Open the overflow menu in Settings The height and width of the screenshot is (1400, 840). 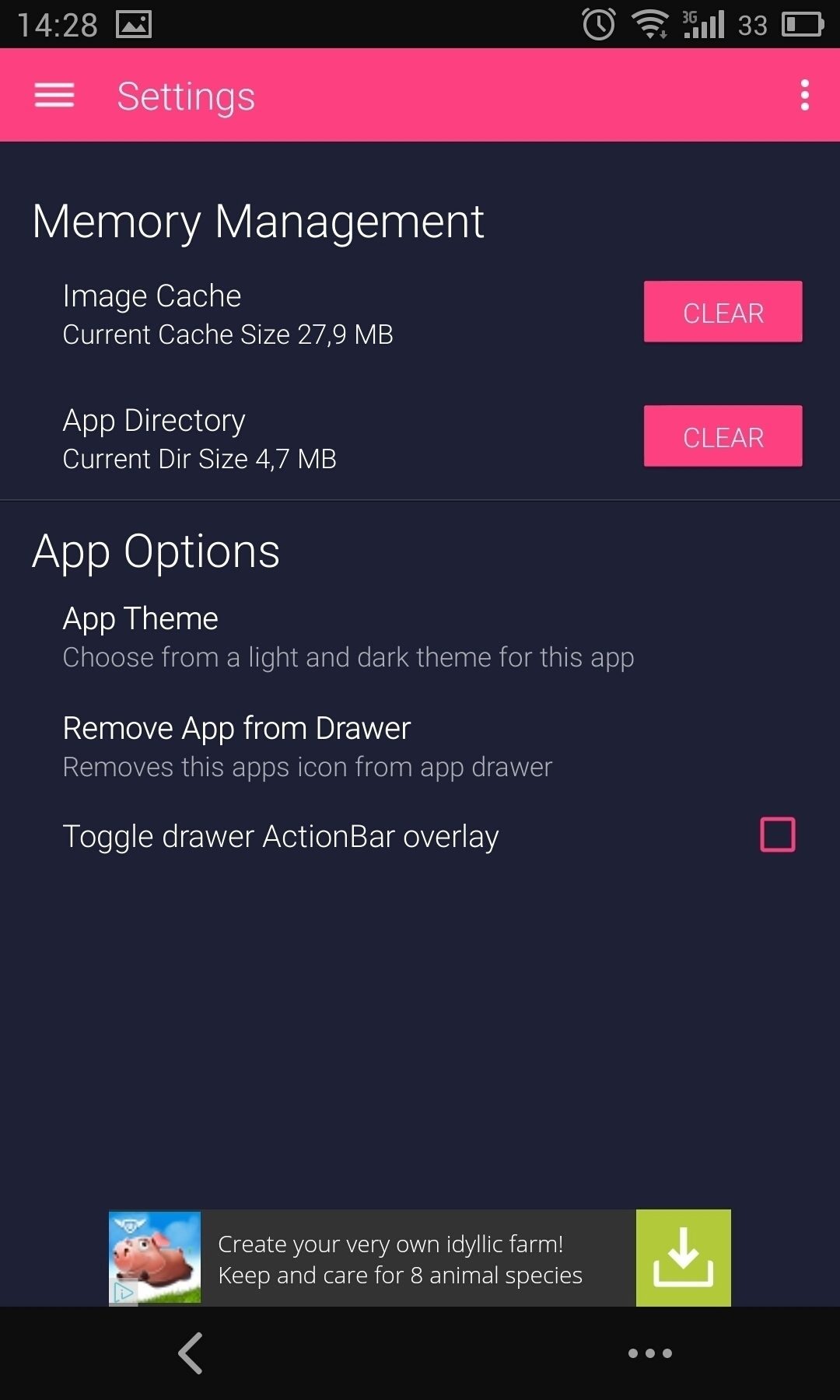[x=805, y=95]
